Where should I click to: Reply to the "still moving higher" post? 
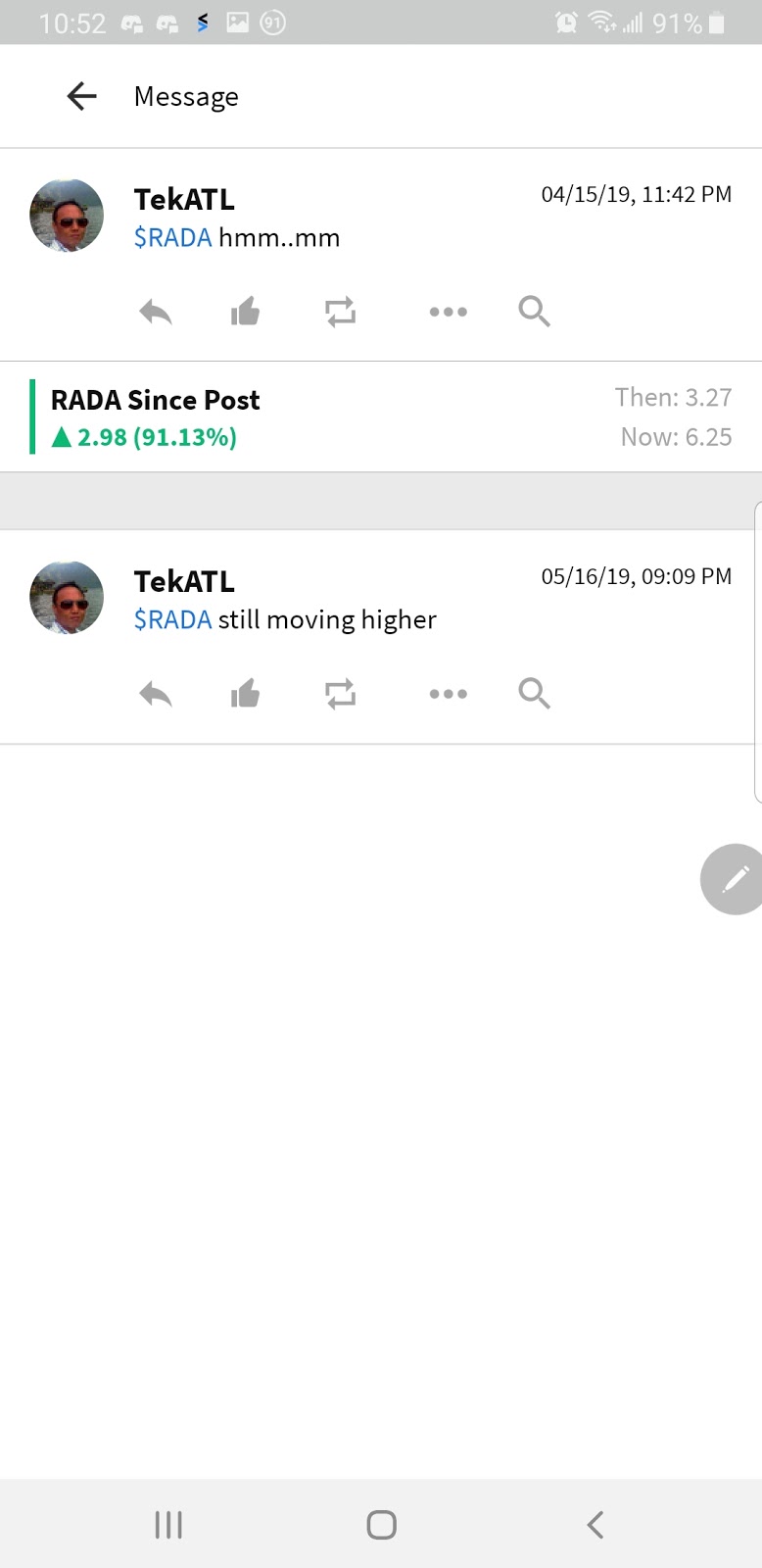[x=156, y=694]
